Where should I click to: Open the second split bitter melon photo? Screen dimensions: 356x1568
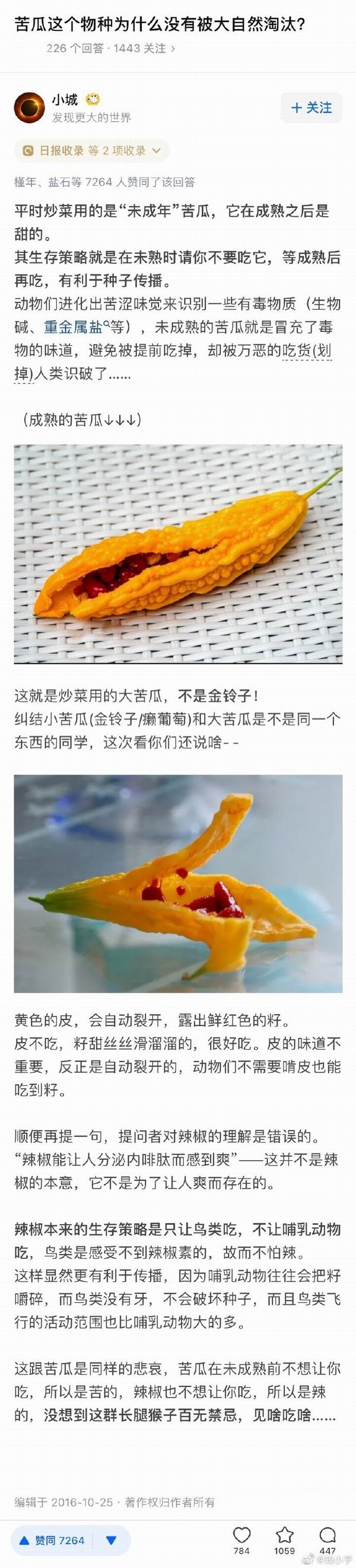click(x=177, y=884)
